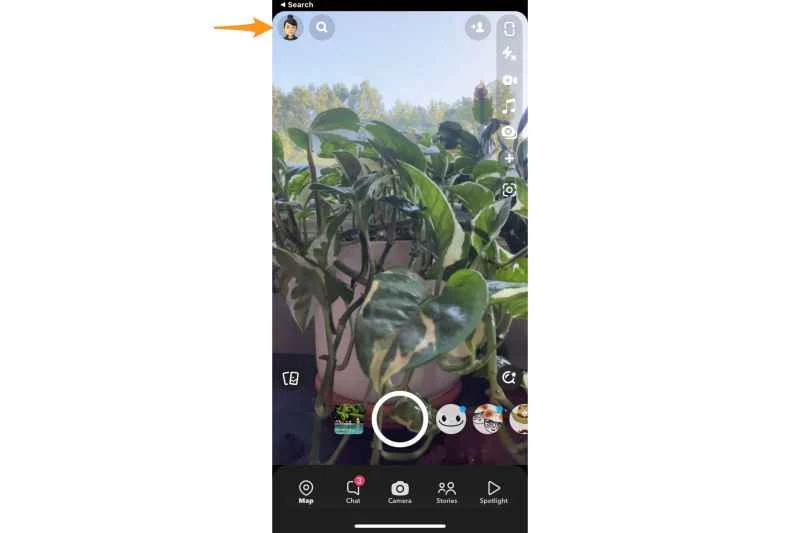Switch to the Camera tab
This screenshot has height=533, width=800.
pyautogui.click(x=400, y=491)
